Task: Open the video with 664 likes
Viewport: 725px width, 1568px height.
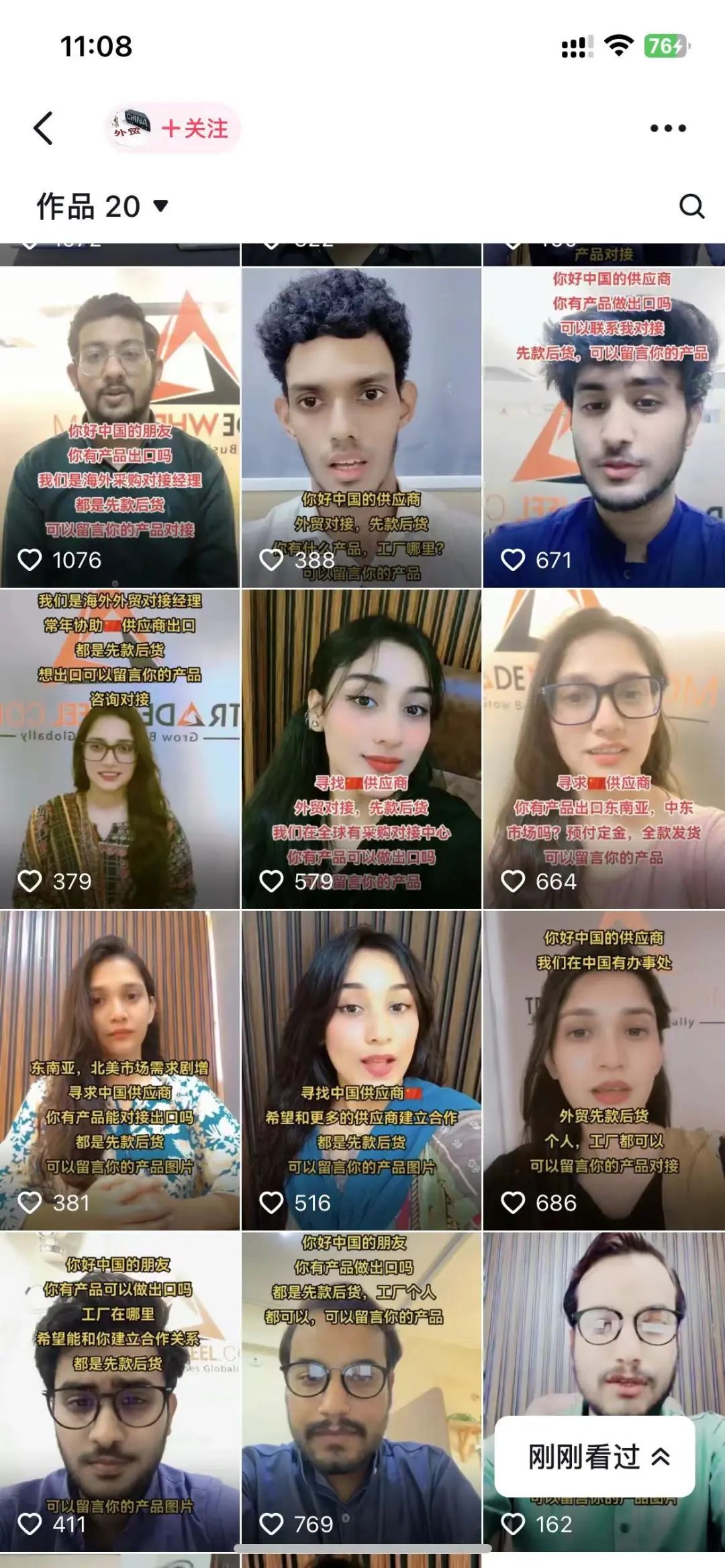Action: click(x=603, y=749)
